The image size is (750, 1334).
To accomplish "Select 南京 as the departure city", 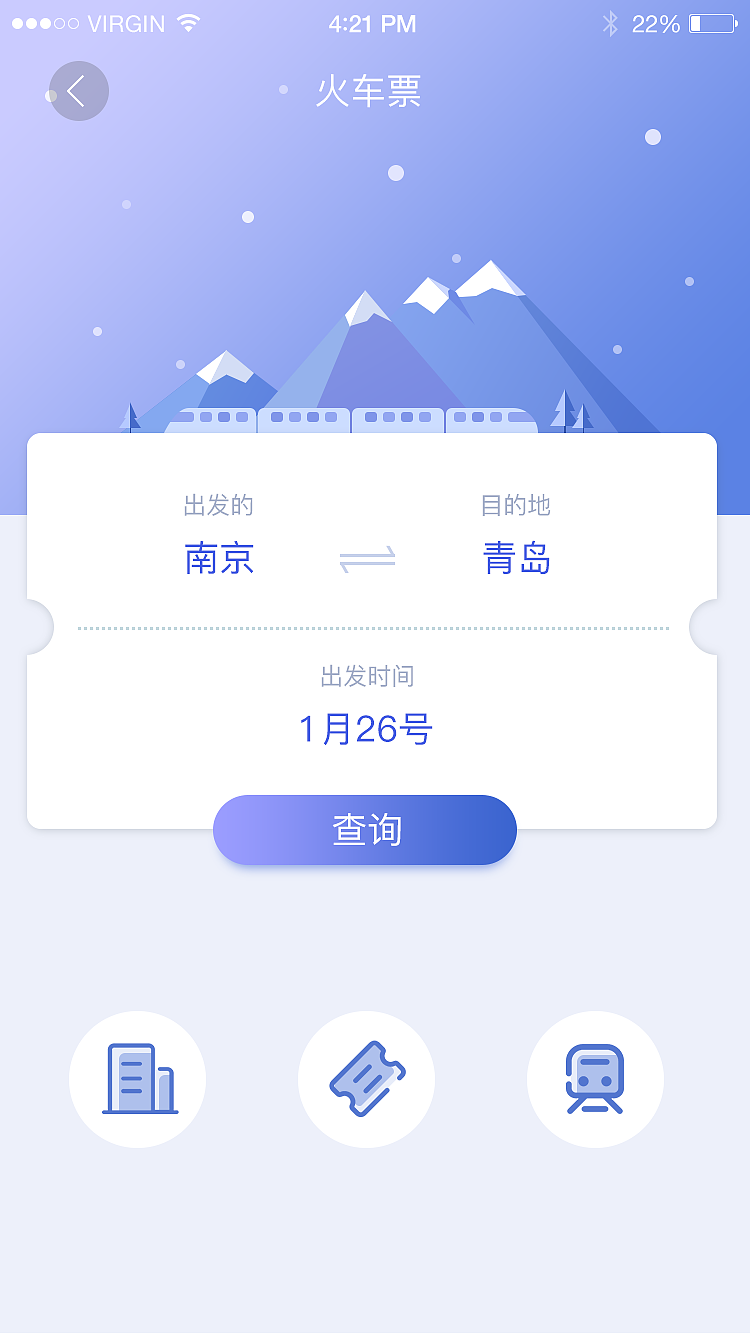I will [x=219, y=560].
